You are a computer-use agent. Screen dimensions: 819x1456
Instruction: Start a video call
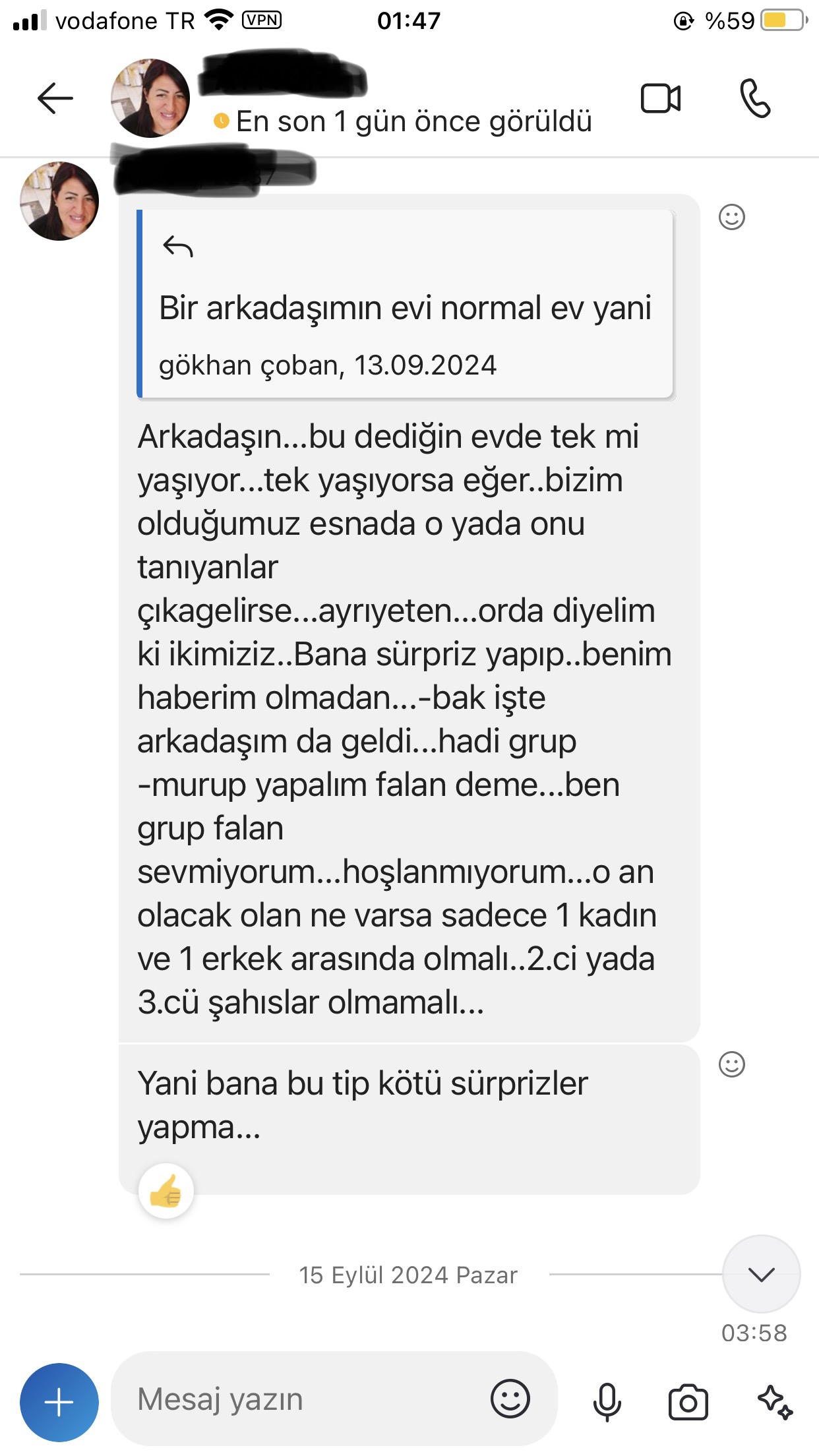[660, 99]
